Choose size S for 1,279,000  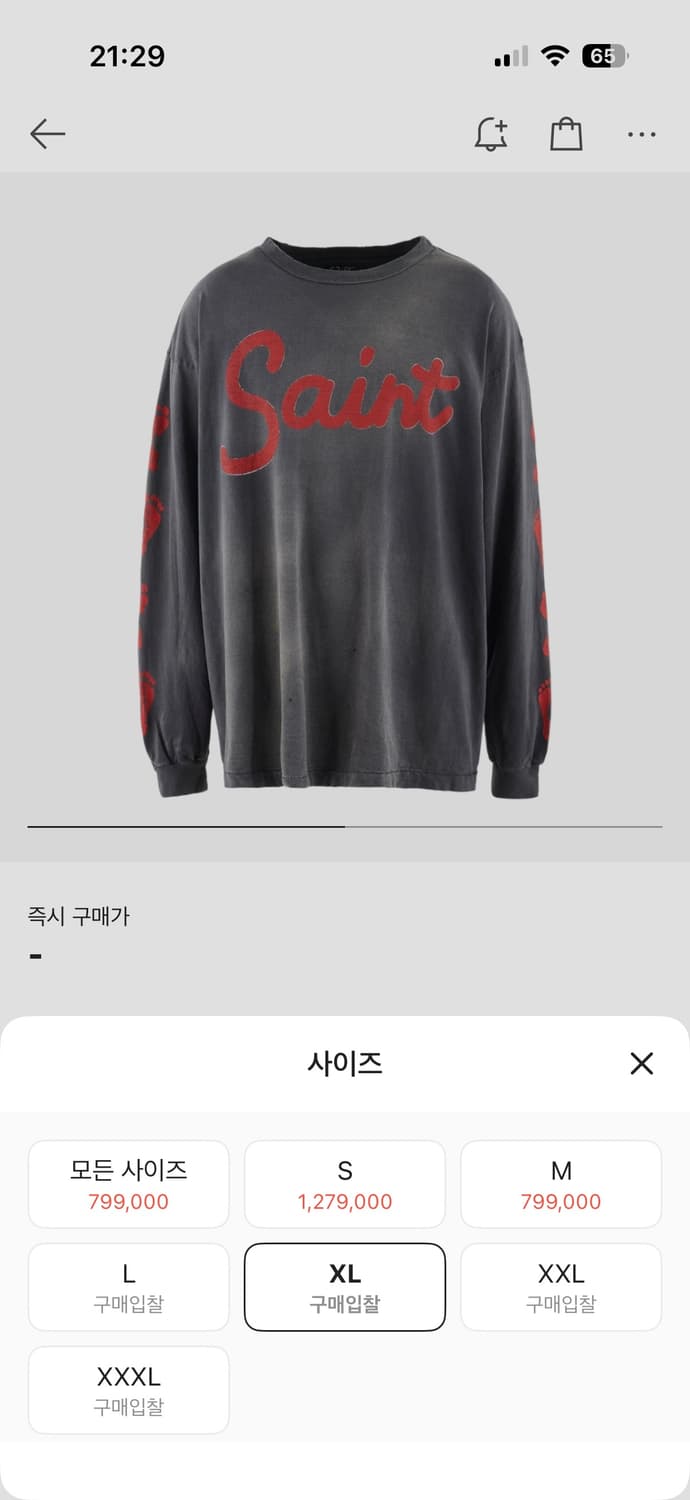345,1184
